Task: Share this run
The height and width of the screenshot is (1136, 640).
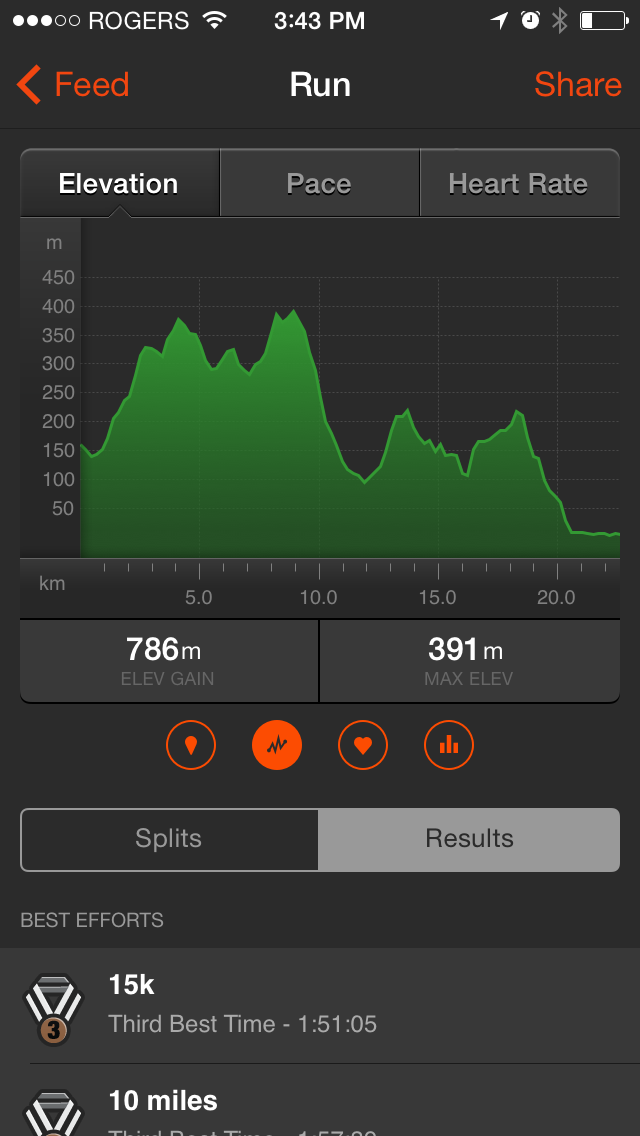Action: coord(577,85)
